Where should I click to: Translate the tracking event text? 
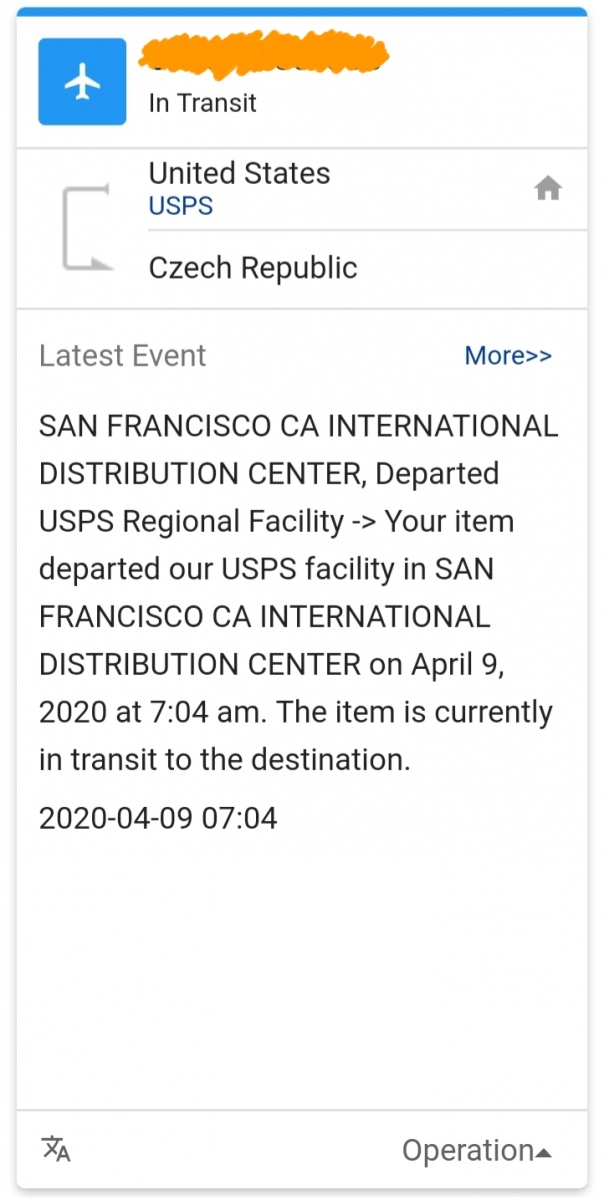tap(56, 1149)
